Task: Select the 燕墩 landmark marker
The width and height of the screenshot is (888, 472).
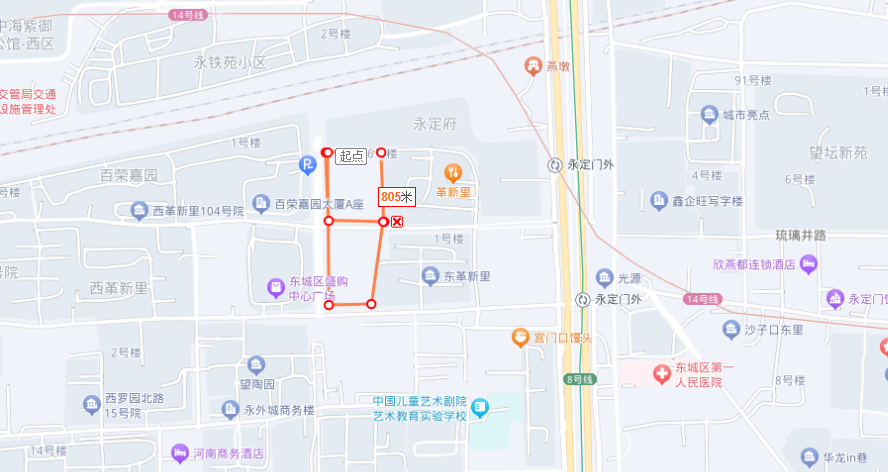Action: pos(533,66)
